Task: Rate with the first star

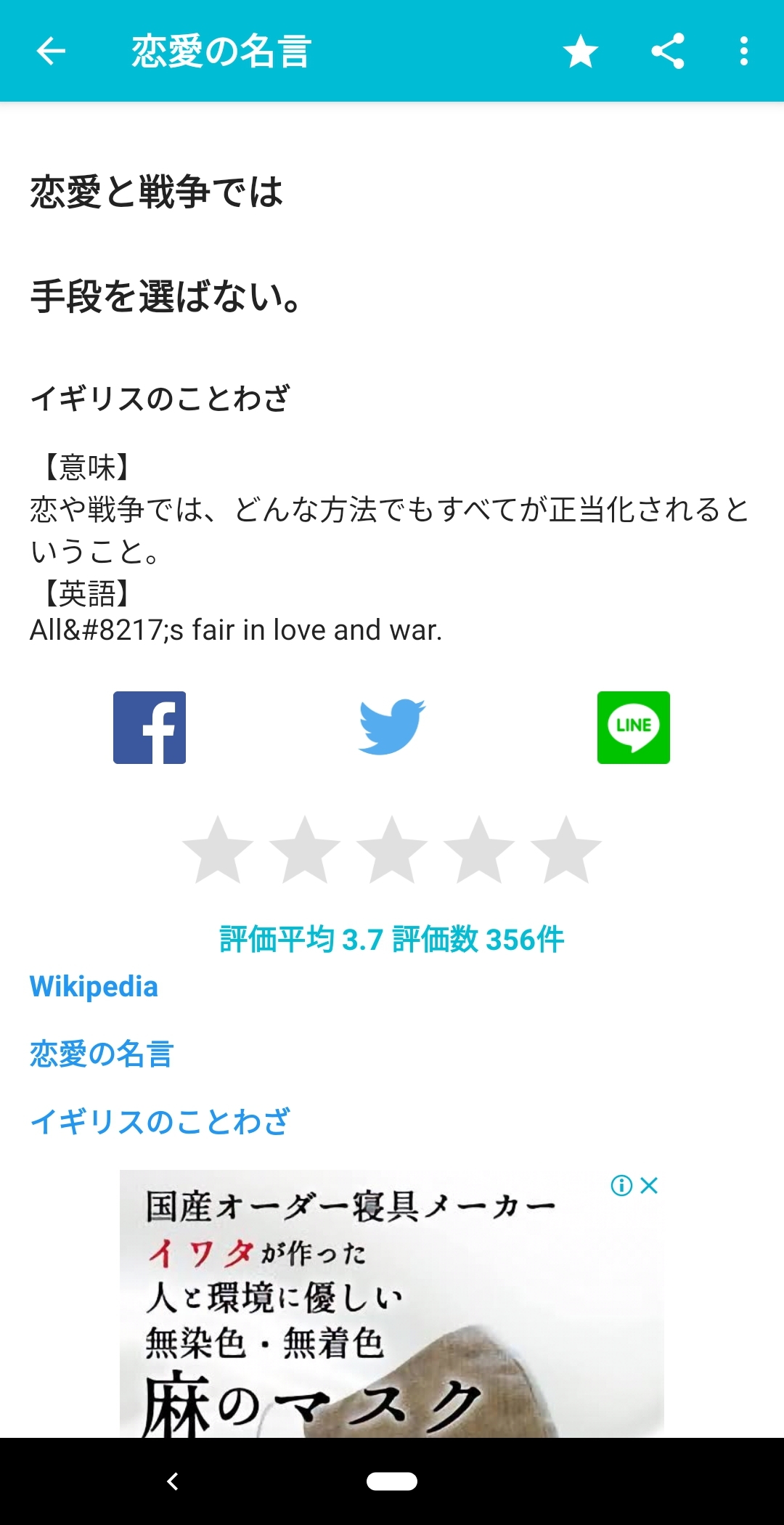Action: (218, 850)
